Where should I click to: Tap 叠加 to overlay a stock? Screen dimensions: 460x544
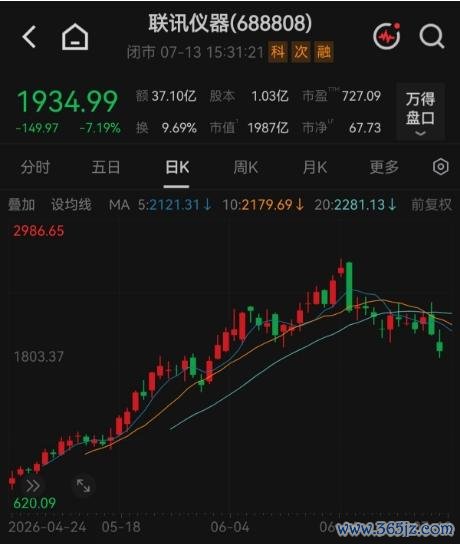[22, 205]
